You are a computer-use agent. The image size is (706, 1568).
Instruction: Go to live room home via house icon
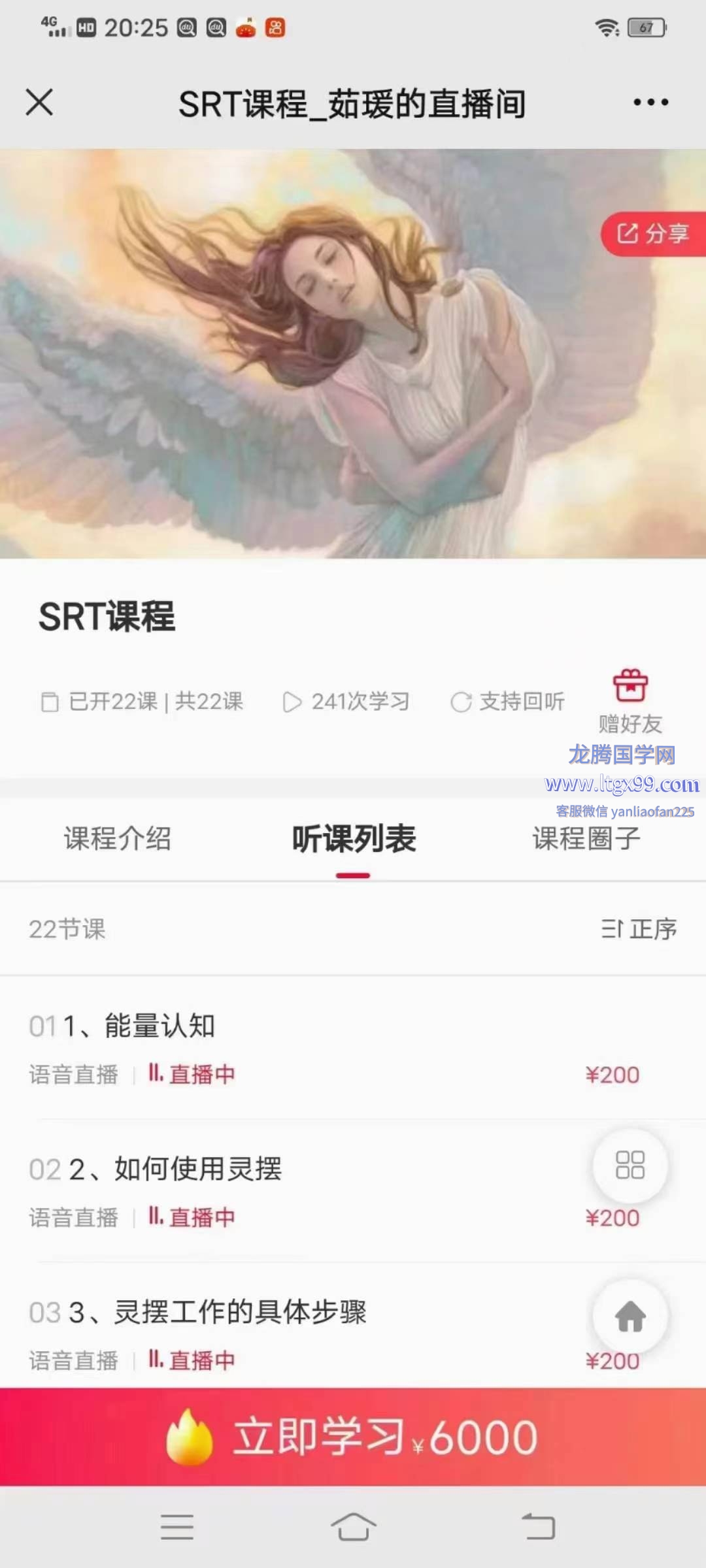click(630, 1316)
